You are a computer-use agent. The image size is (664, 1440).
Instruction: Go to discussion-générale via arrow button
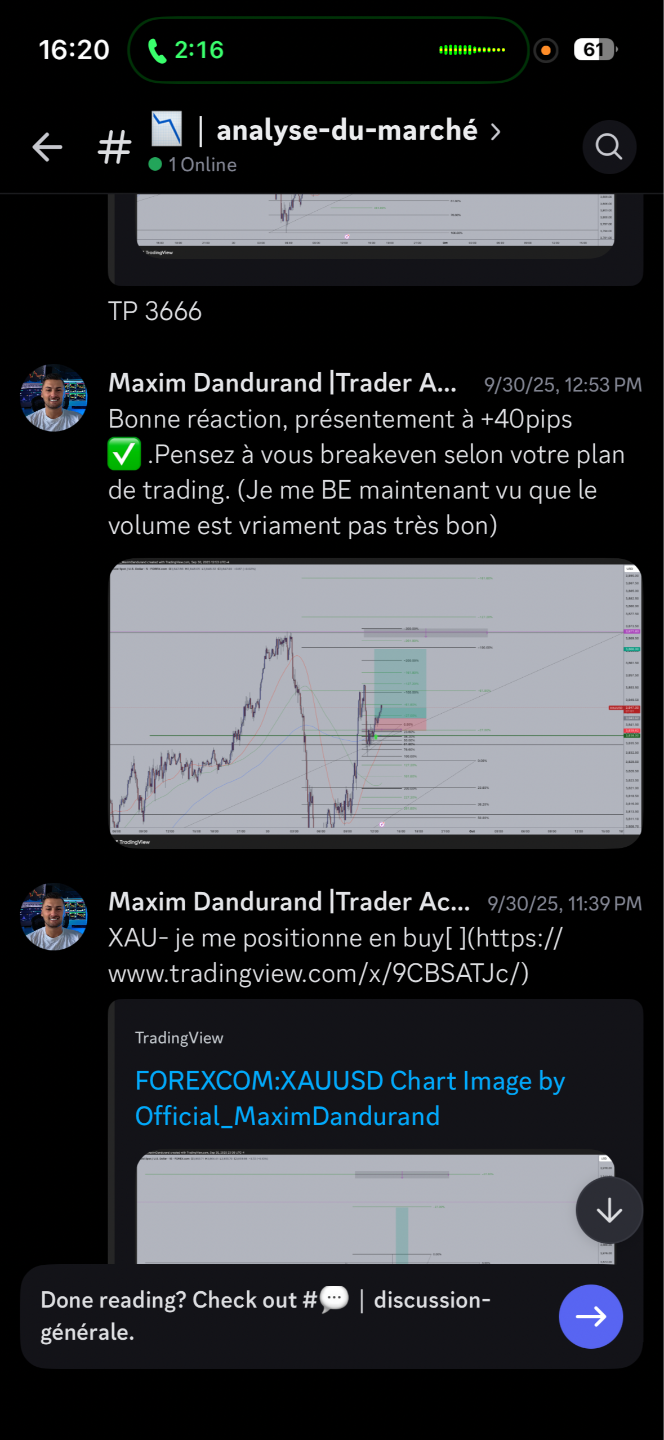[590, 1317]
